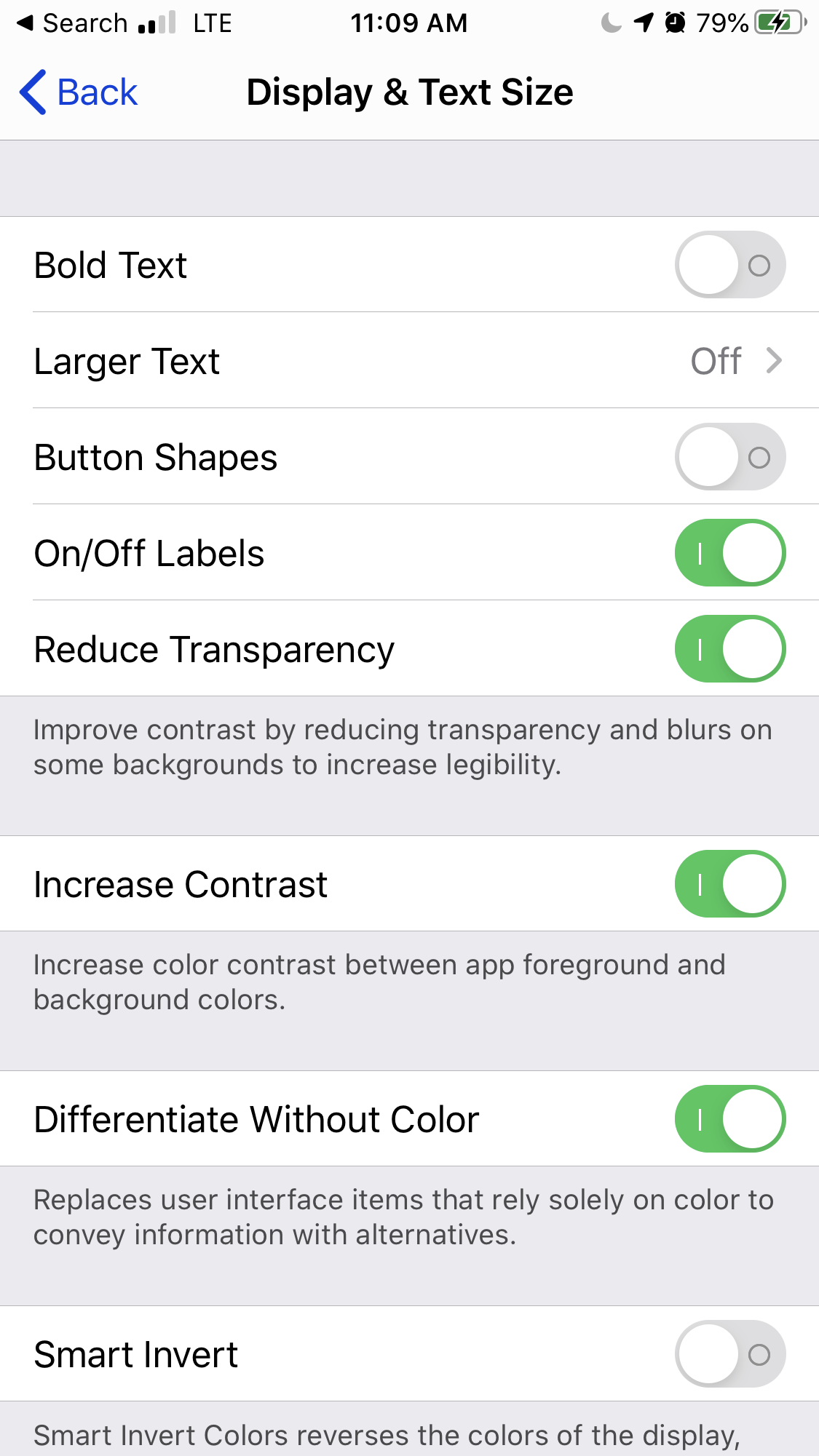Turn on the Bold Text switch

coord(730,265)
